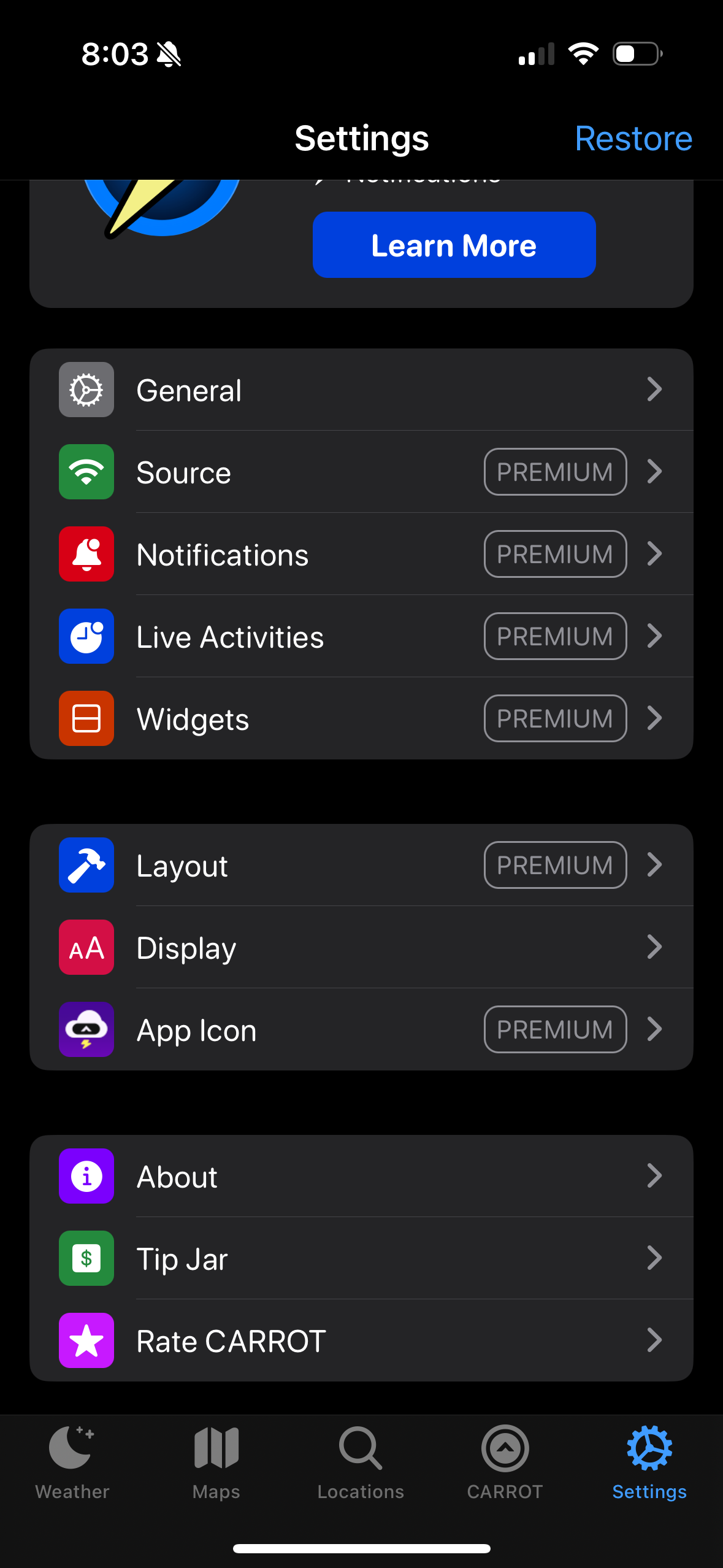Tap Restore at the top right
The height and width of the screenshot is (1568, 723).
[633, 138]
